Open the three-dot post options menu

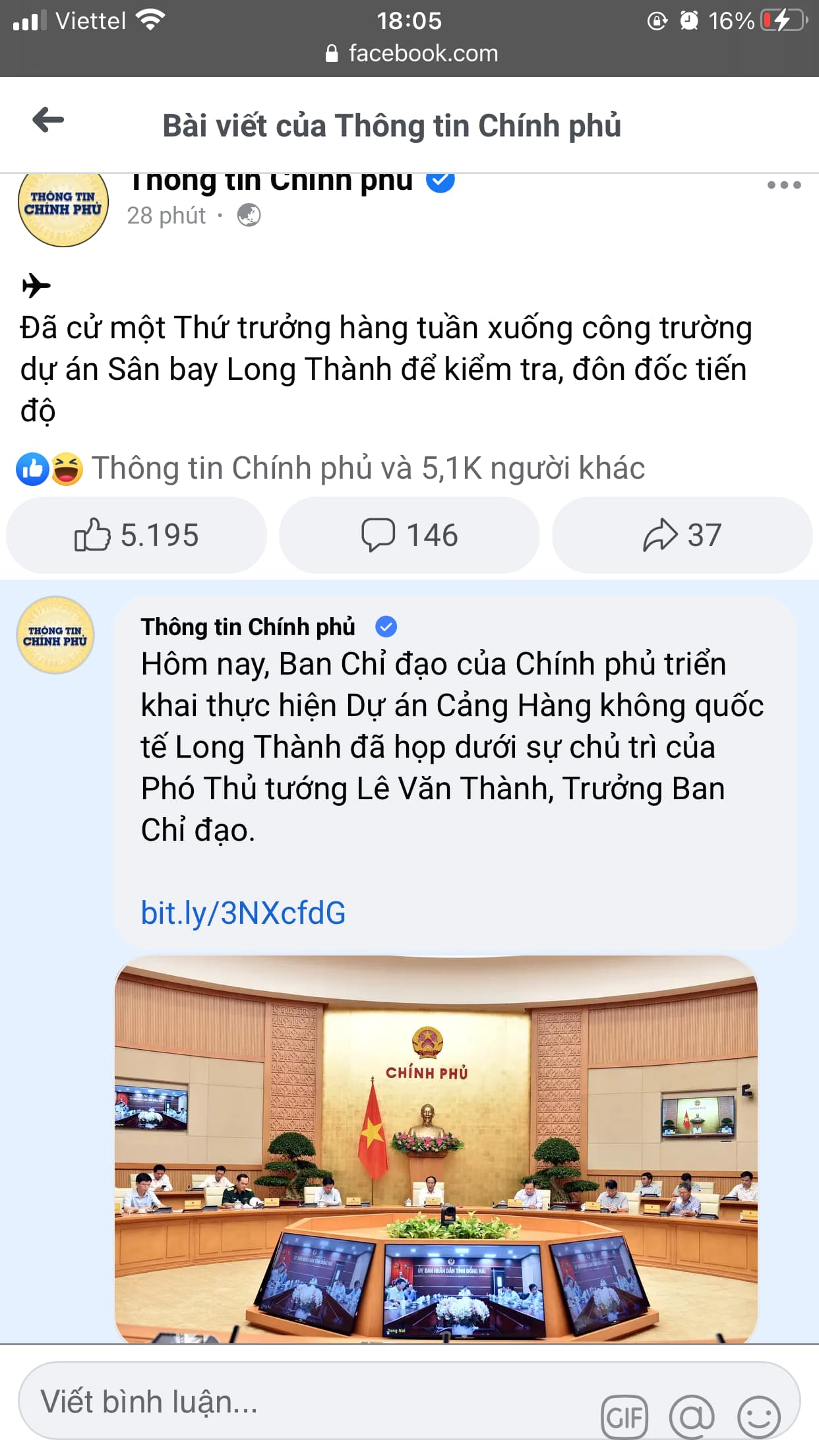pyautogui.click(x=783, y=185)
